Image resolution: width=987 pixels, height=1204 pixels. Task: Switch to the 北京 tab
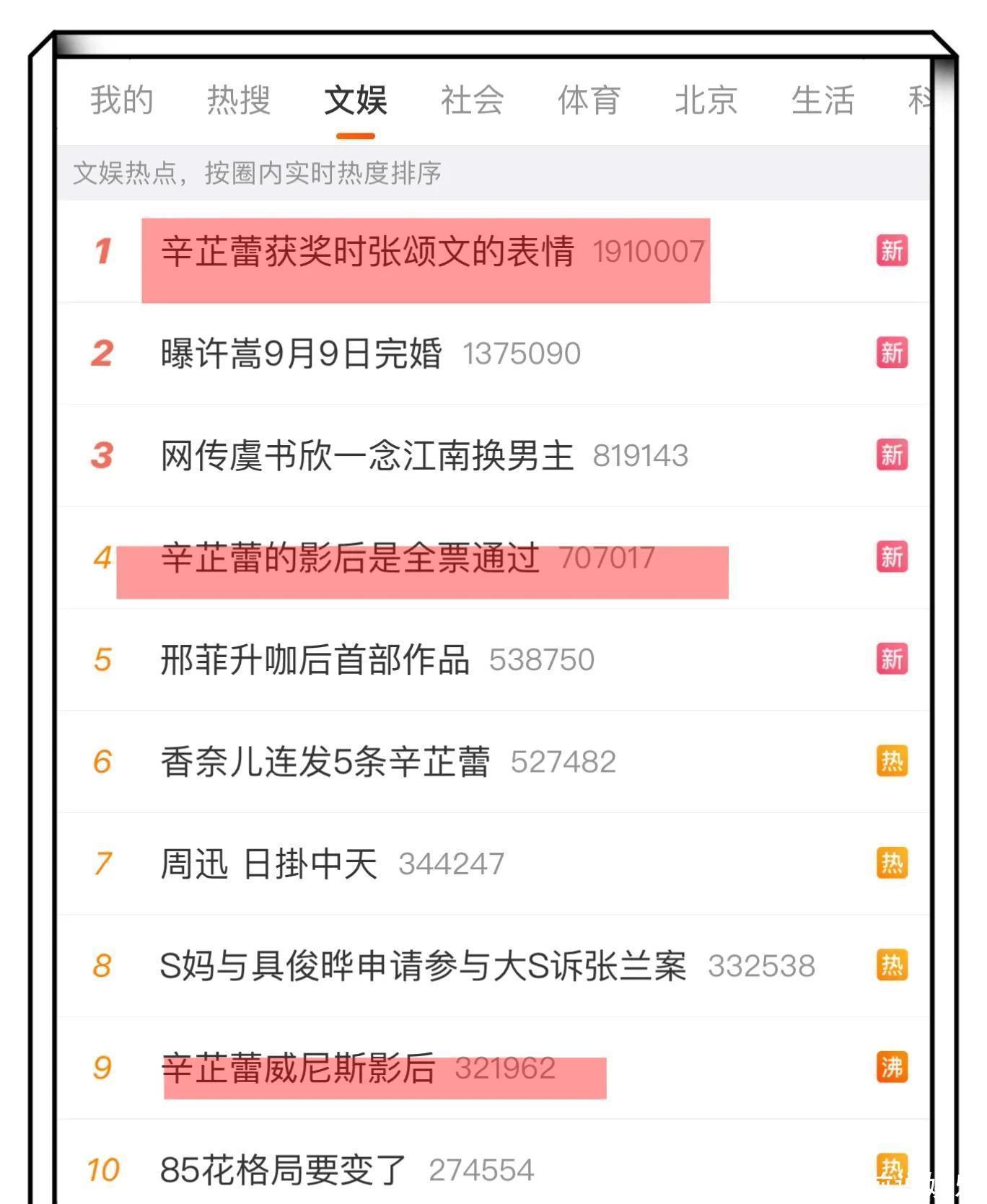click(x=706, y=100)
